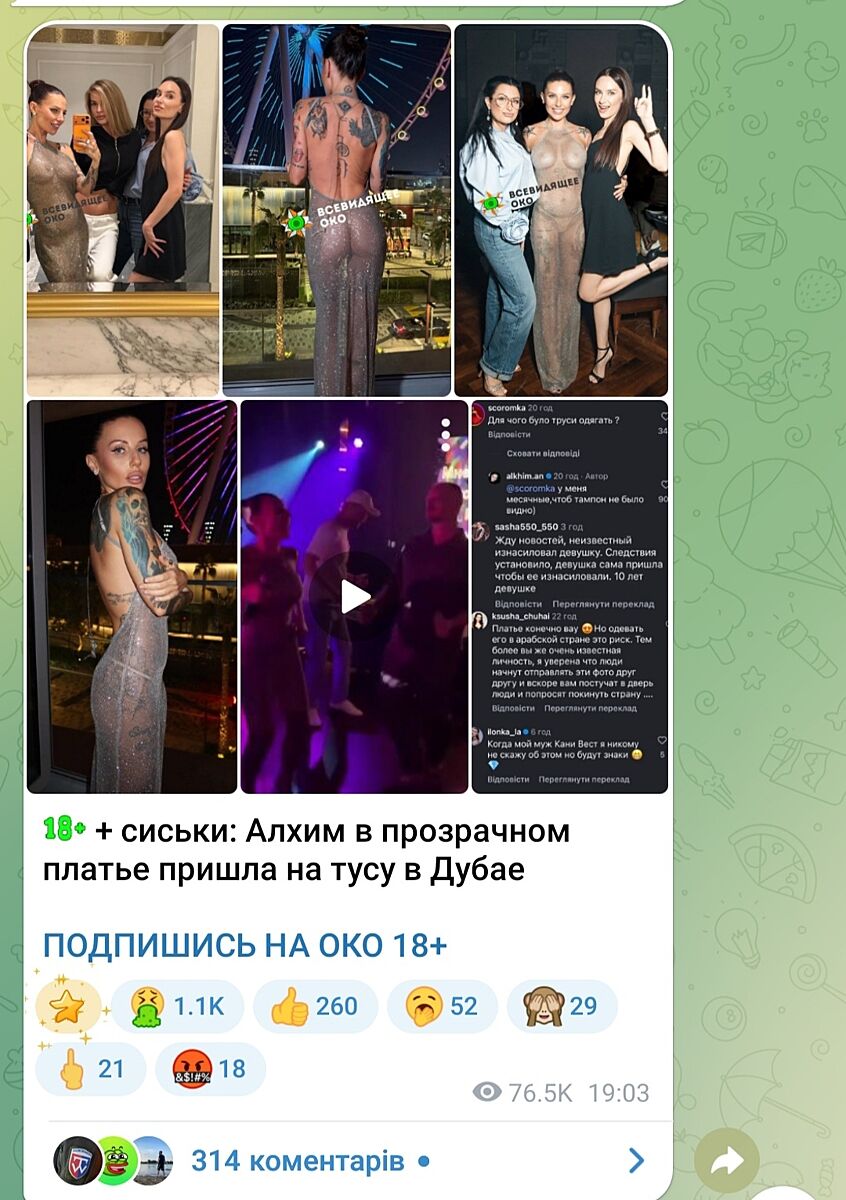Add the middle finger reaction 21
The width and height of the screenshot is (846, 1200).
90,1069
